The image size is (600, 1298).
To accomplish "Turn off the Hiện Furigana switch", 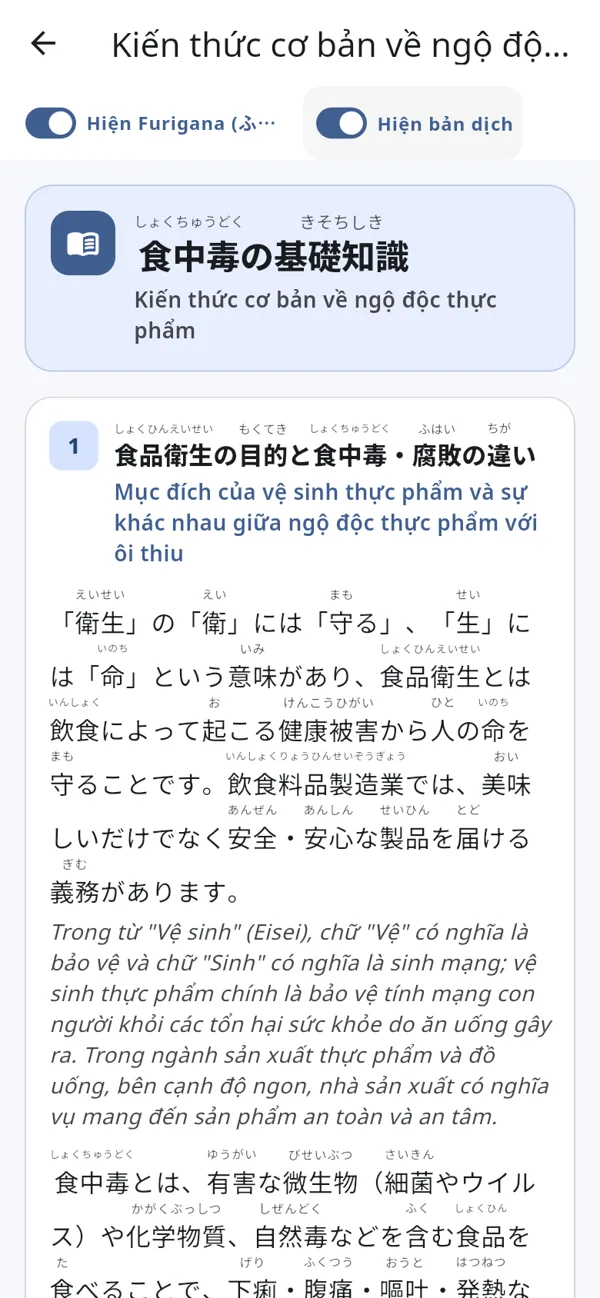I will pos(51,123).
